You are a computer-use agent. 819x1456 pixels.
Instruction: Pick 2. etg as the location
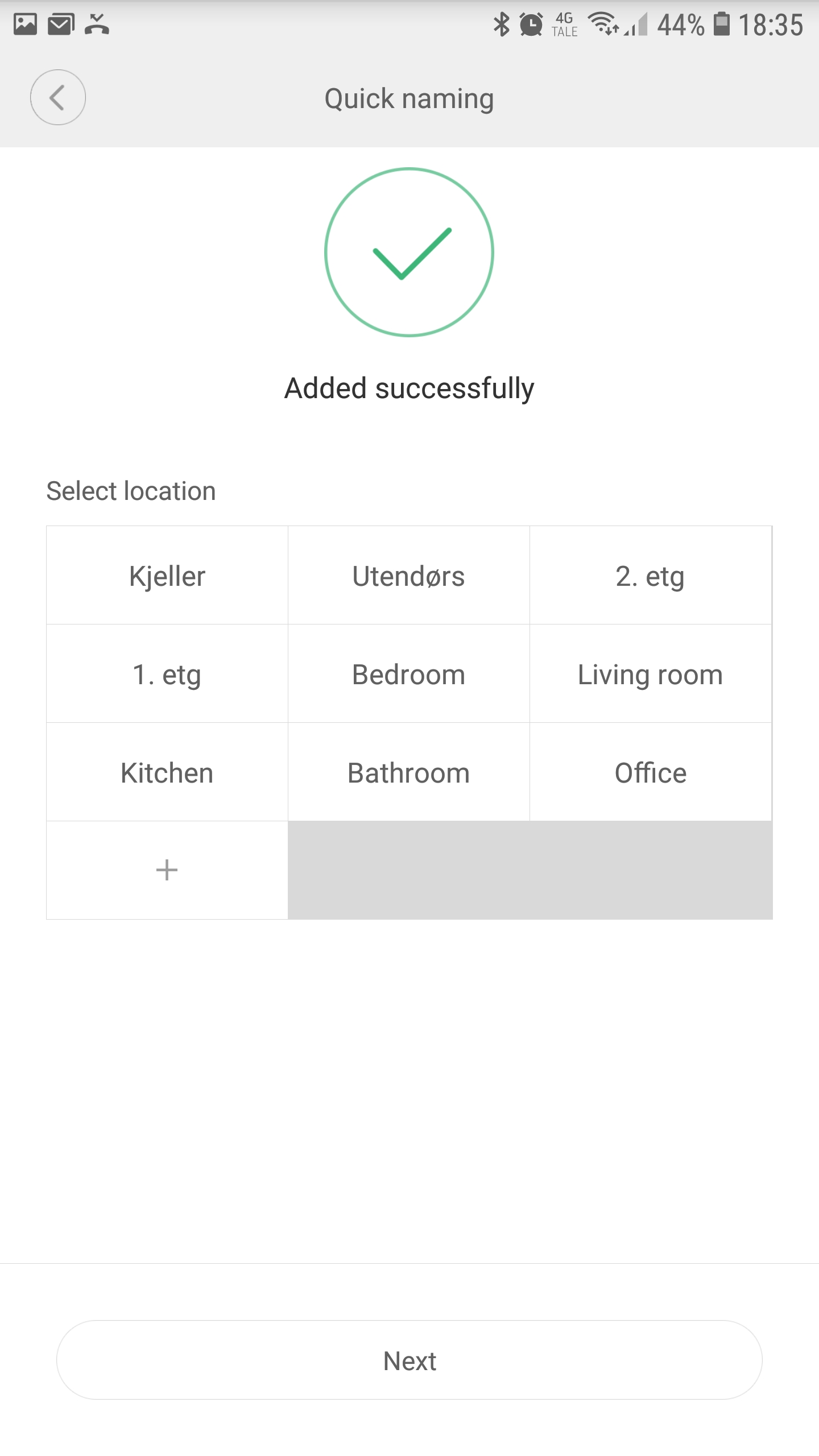[x=650, y=576]
